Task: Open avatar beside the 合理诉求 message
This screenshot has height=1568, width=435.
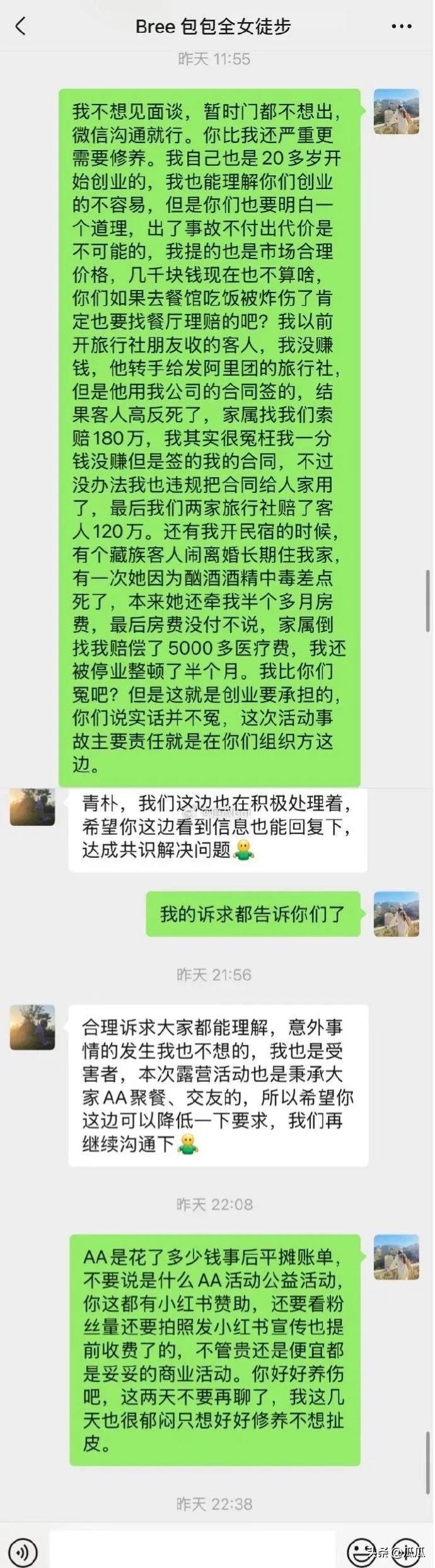Action: pyautogui.click(x=32, y=1027)
